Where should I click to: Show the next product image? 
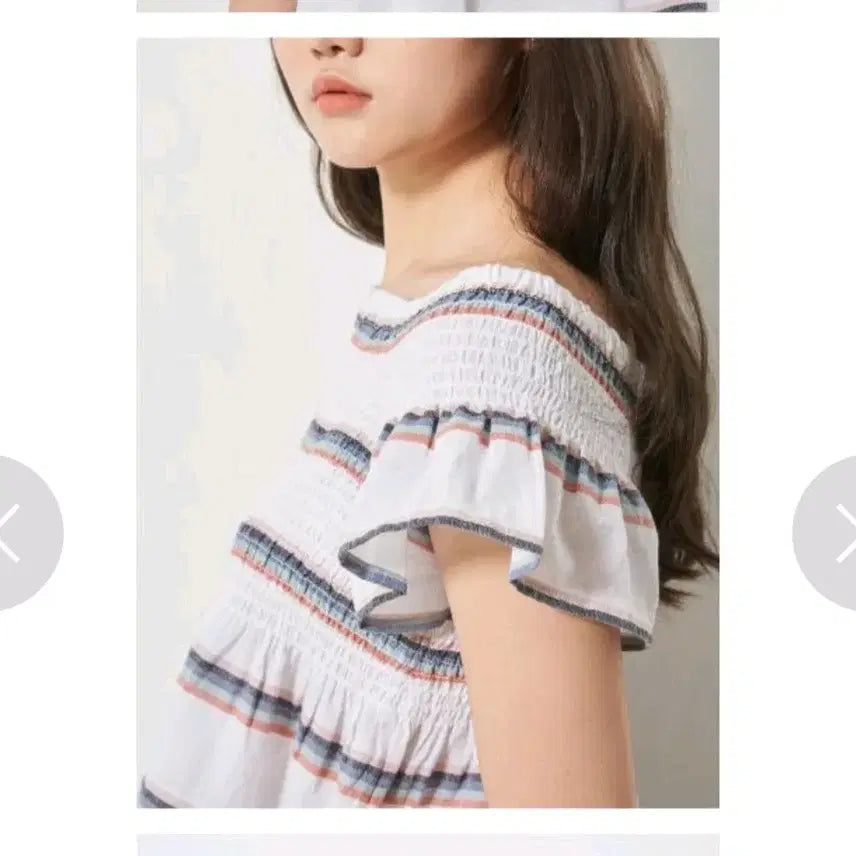point(836,533)
